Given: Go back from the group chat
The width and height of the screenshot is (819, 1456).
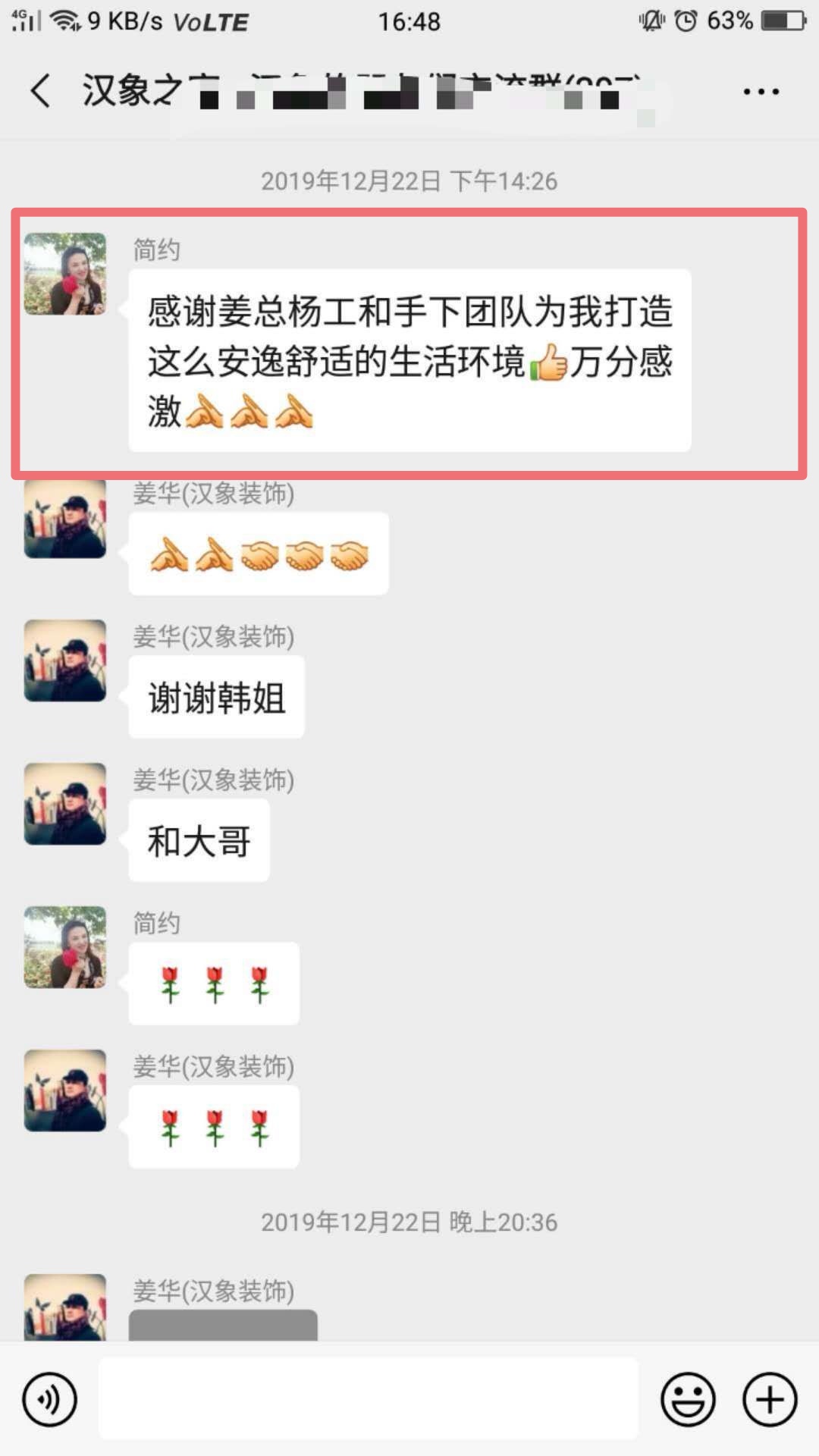Looking at the screenshot, I should 41,91.
